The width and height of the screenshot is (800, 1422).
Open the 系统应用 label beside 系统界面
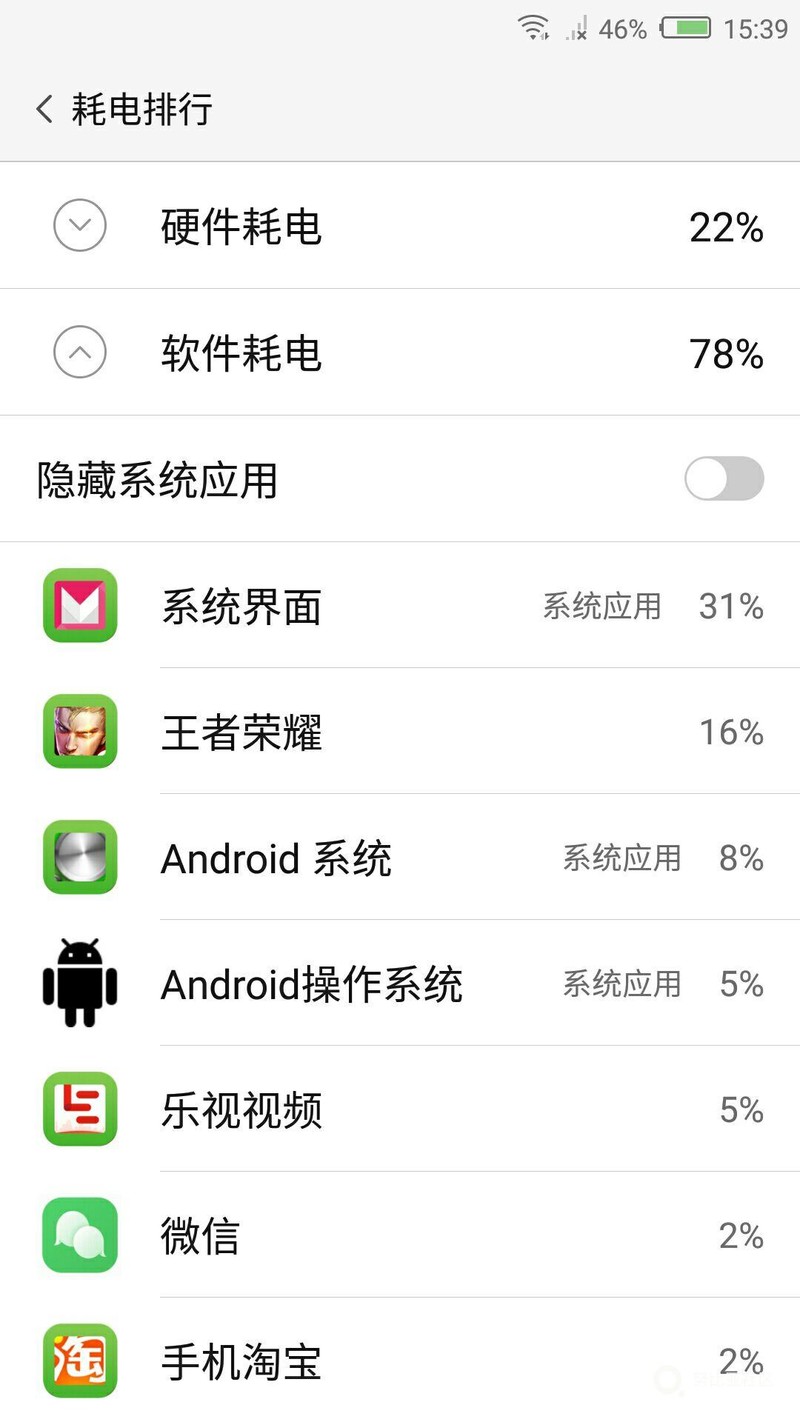(601, 606)
